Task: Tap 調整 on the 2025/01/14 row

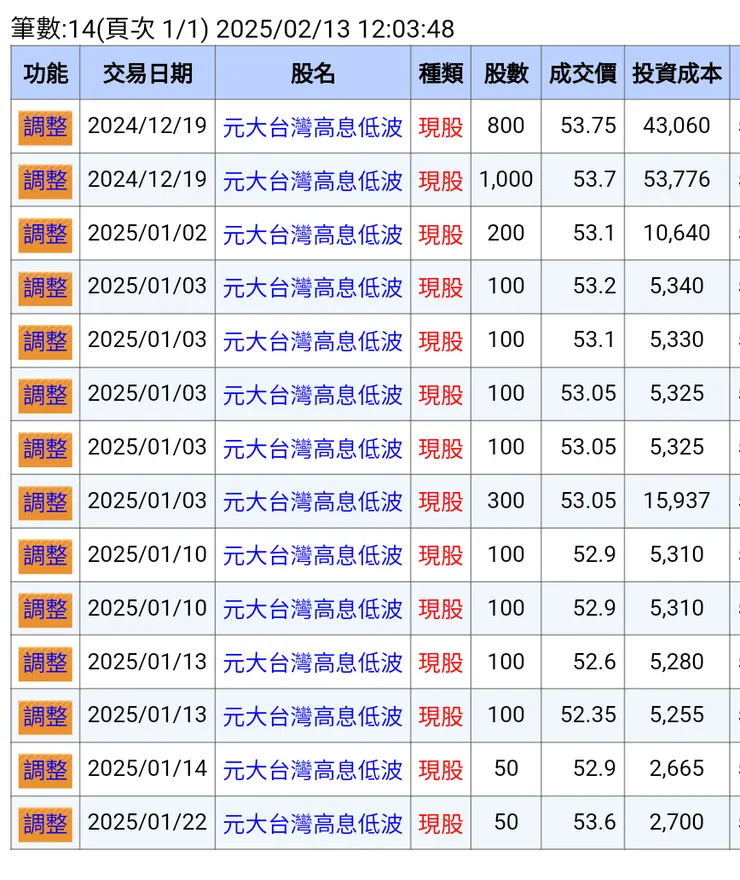Action: tap(45, 770)
